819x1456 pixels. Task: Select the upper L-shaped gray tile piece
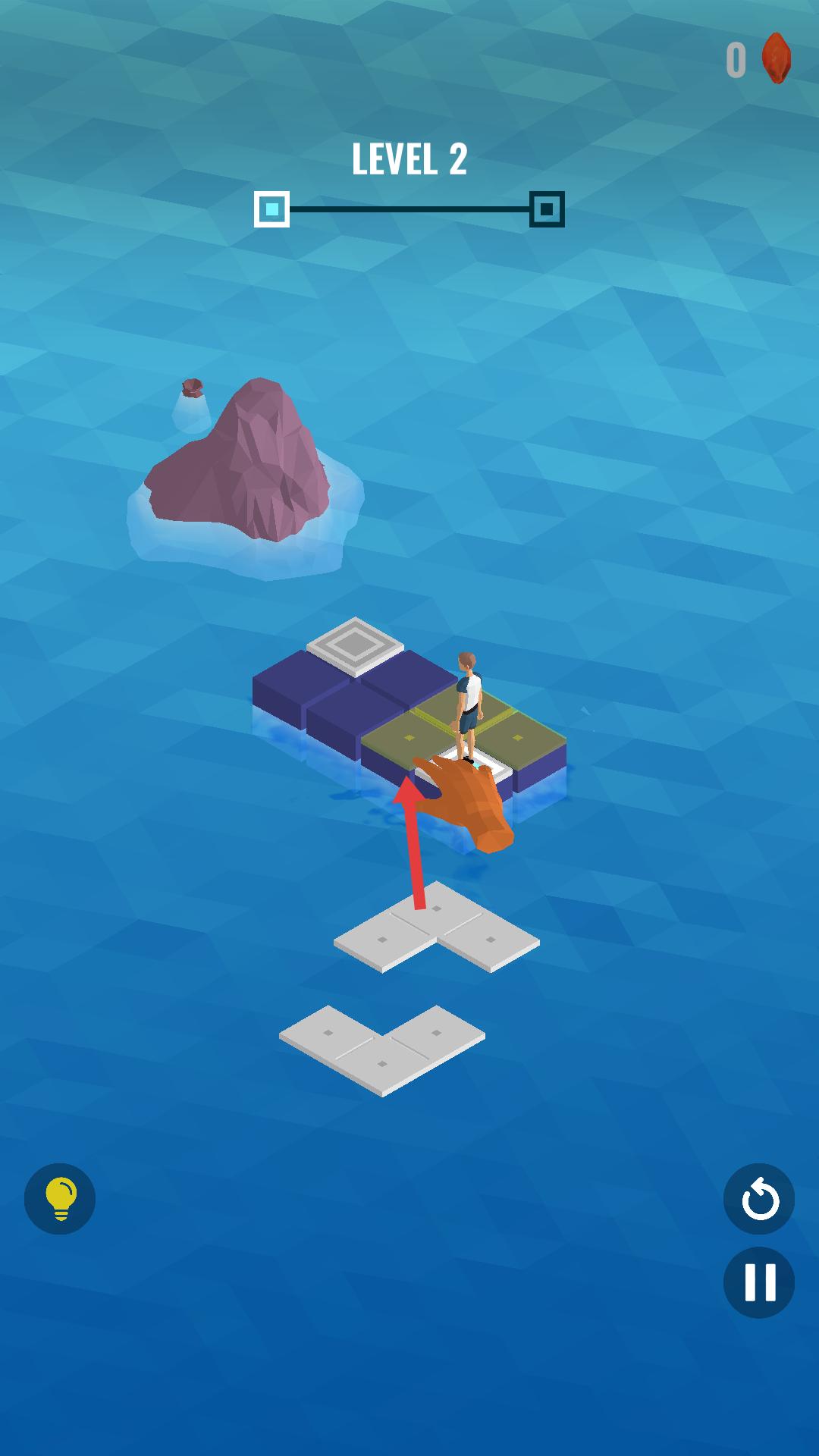pyautogui.click(x=438, y=930)
